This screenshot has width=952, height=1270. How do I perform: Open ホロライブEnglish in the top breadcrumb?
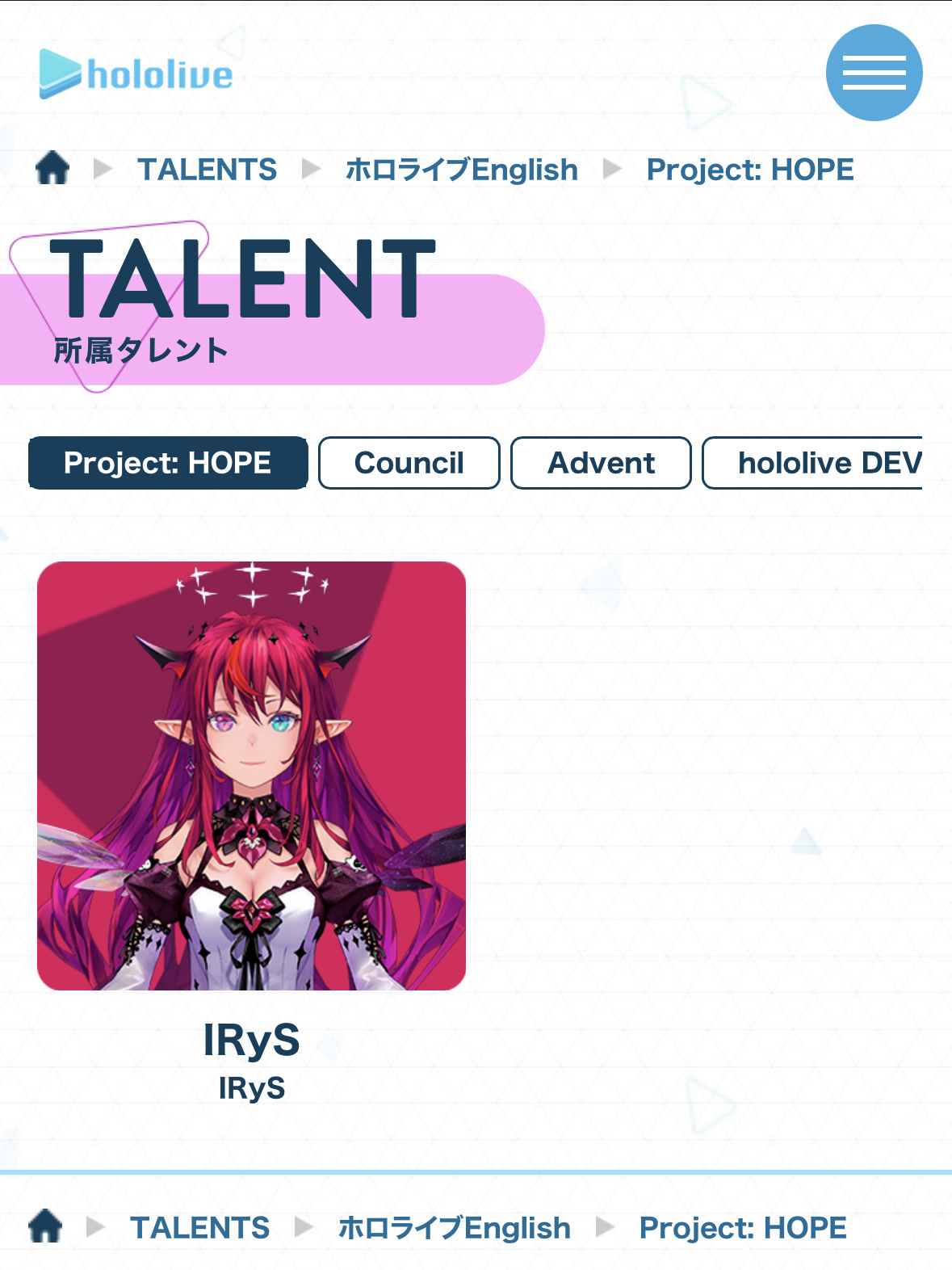pos(461,170)
